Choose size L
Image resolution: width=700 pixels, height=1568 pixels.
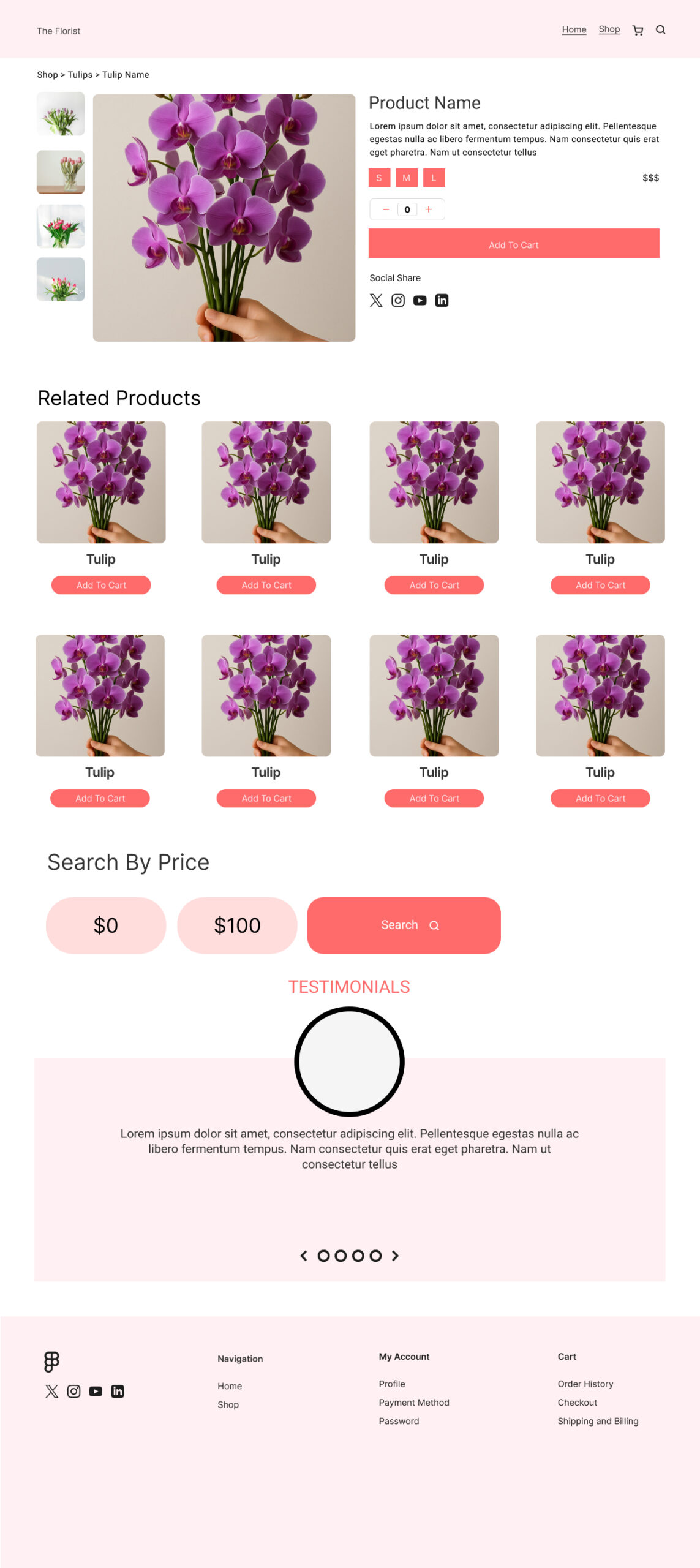click(434, 178)
